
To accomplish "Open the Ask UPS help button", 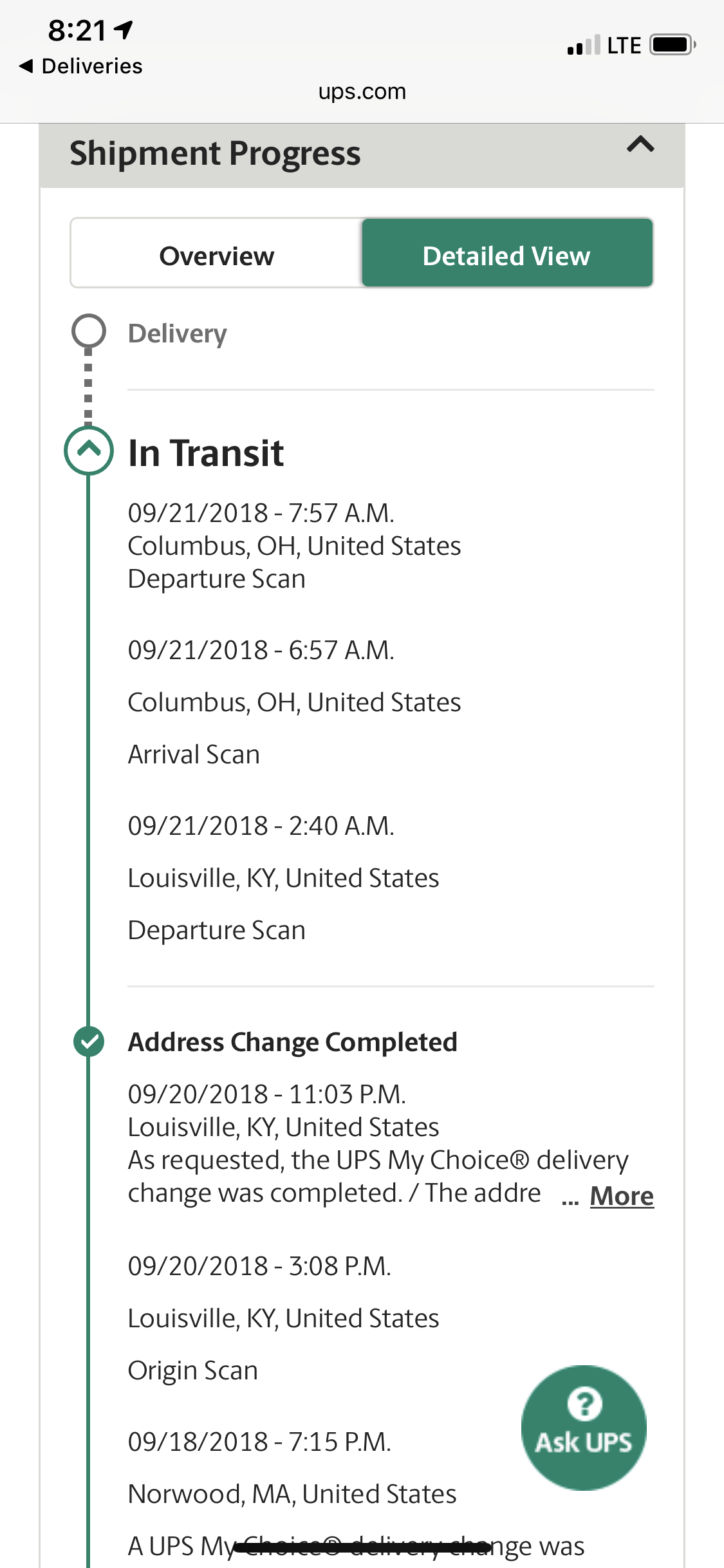I will click(x=584, y=1428).
